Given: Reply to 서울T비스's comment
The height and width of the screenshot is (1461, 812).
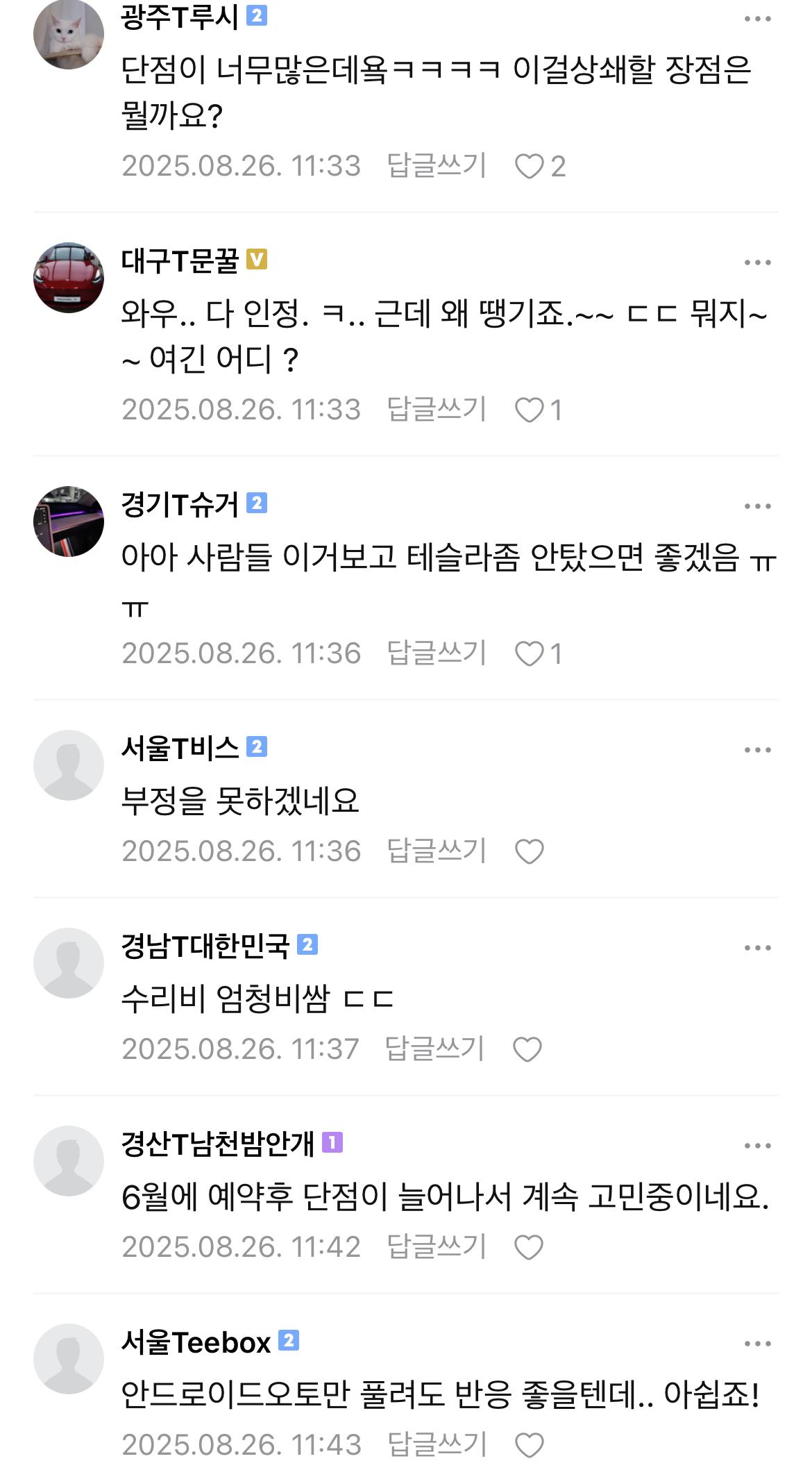Looking at the screenshot, I should click(x=437, y=851).
